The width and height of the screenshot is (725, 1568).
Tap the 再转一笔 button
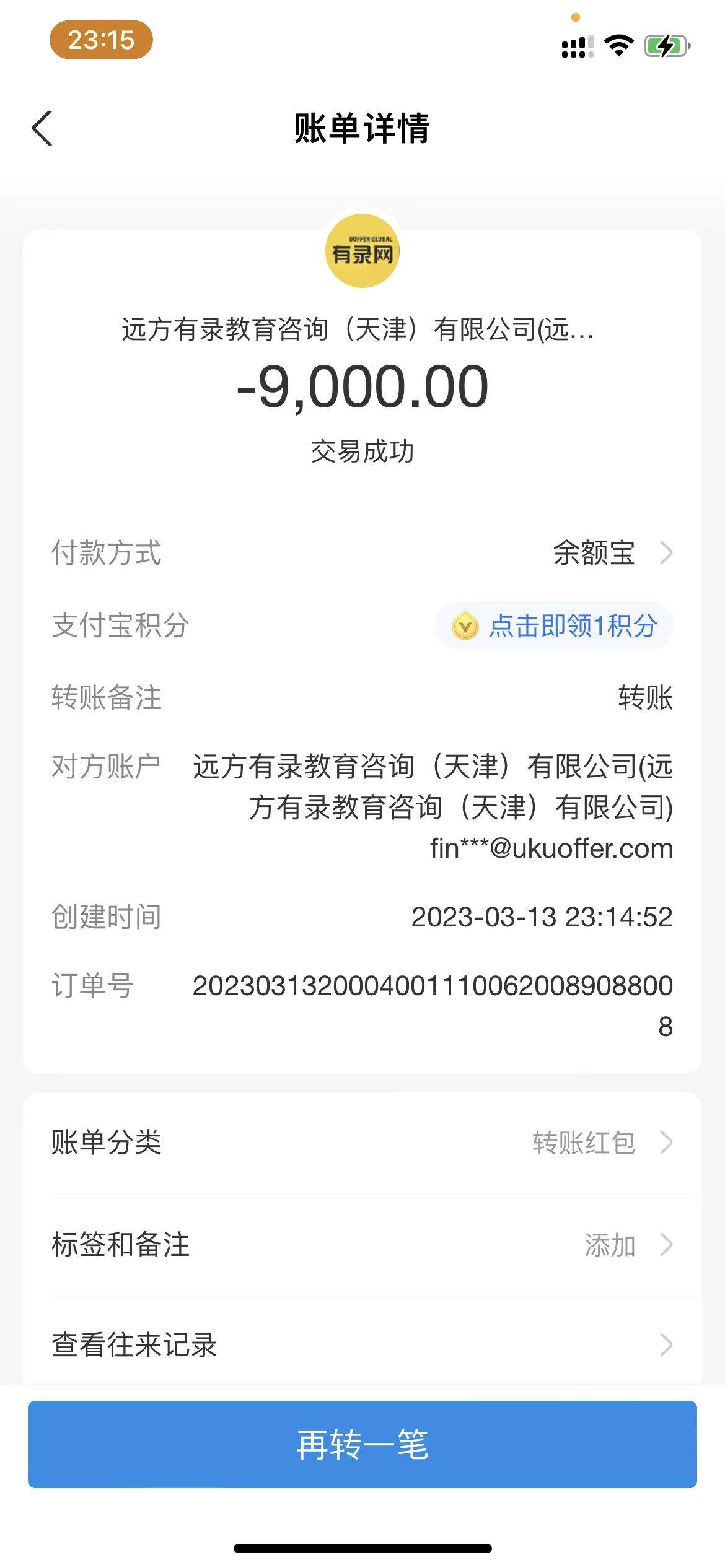tap(362, 1444)
